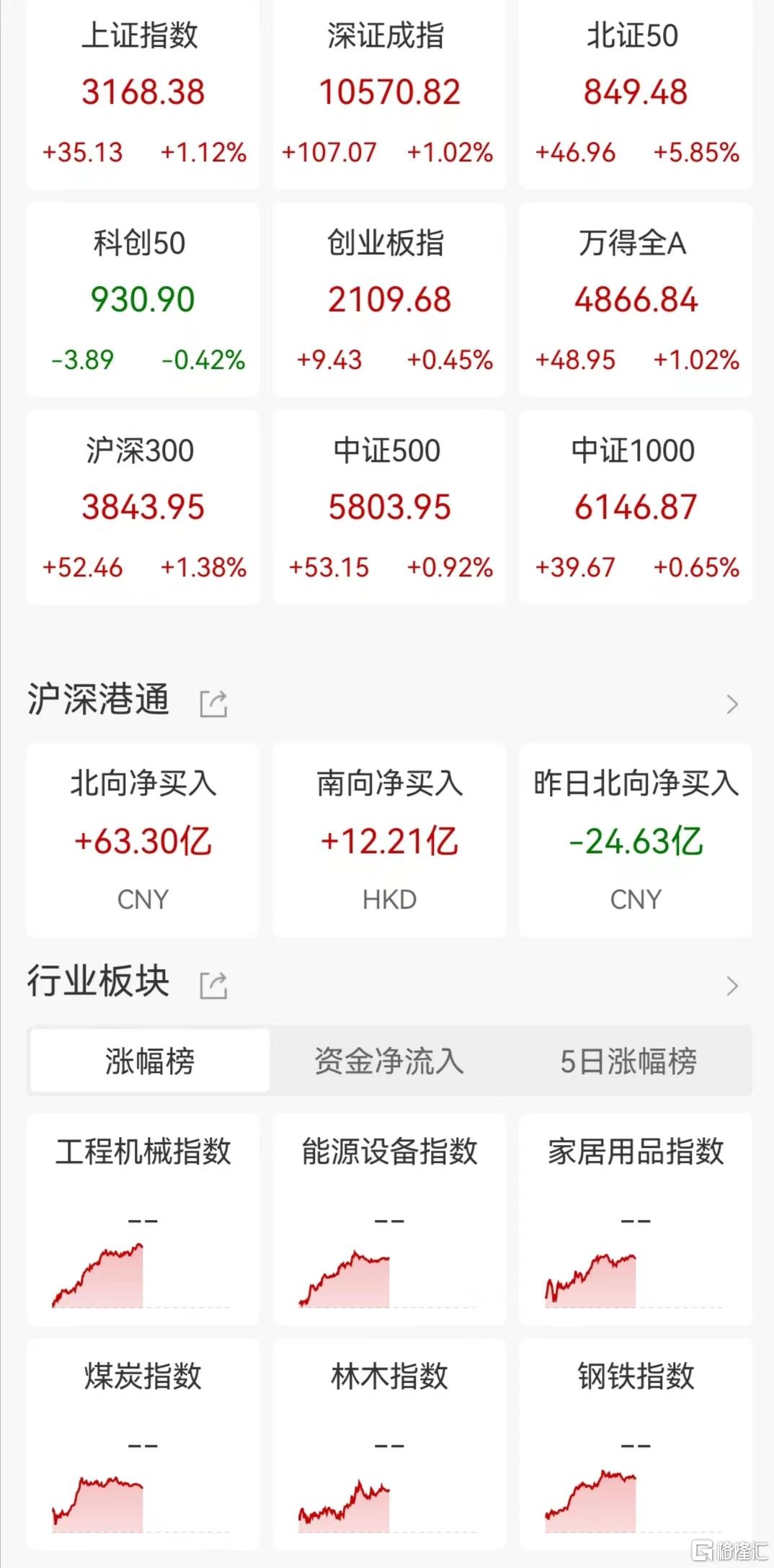
Task: Open the 工程机械指数 sector card
Action: (x=143, y=1219)
